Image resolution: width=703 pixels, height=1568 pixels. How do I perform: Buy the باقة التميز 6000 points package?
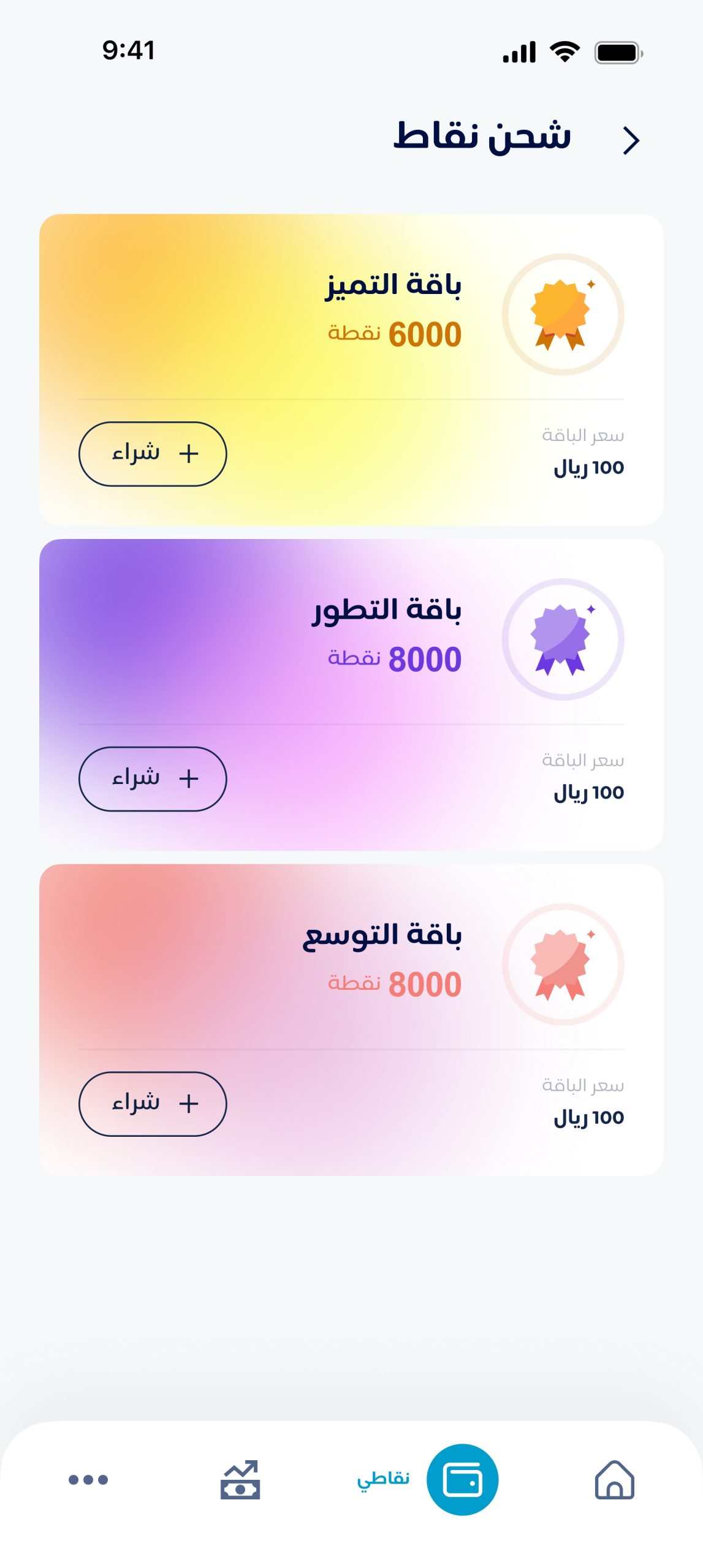153,454
